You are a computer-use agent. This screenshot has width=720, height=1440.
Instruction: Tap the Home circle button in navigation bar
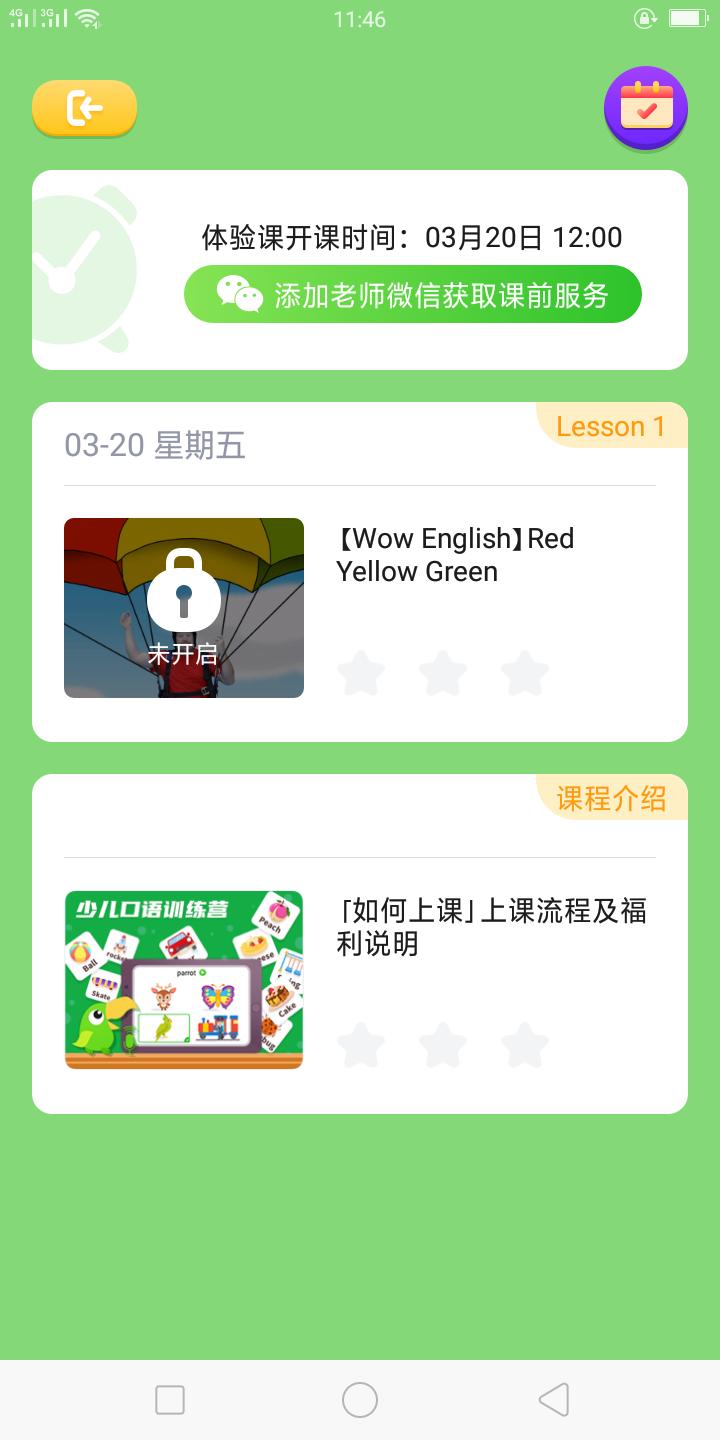click(360, 1401)
